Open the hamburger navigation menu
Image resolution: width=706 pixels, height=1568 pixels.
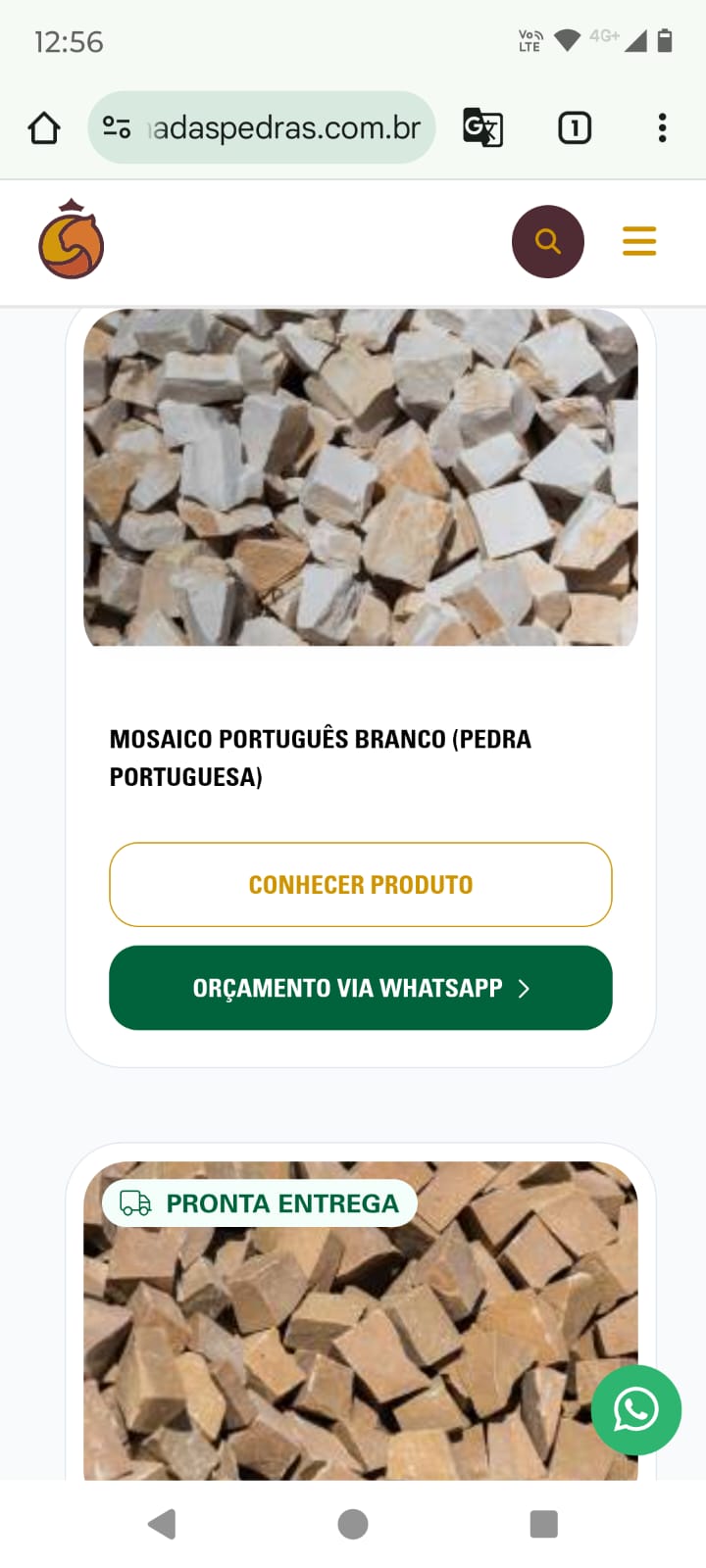639,241
